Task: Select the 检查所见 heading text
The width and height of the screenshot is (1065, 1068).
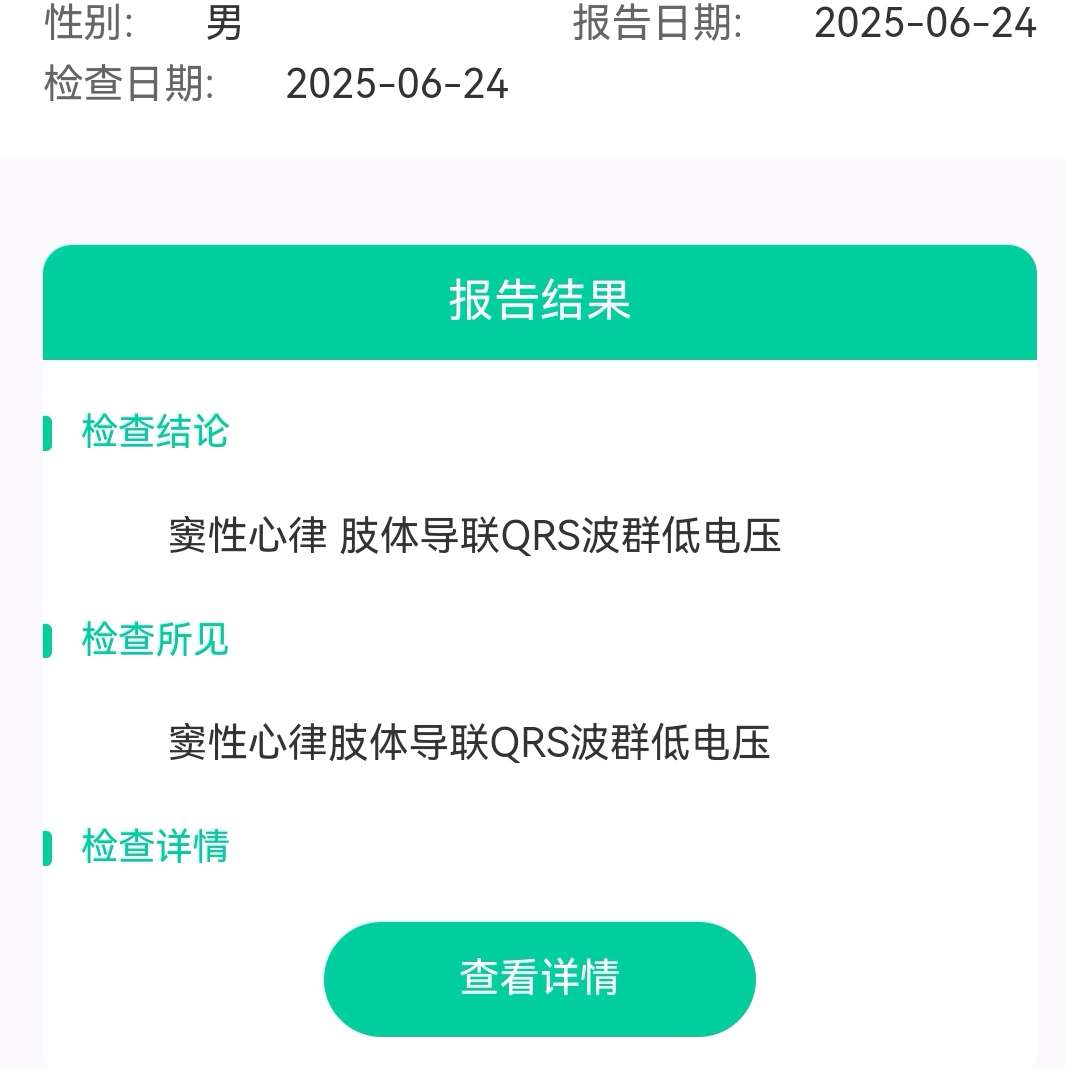Action: (x=155, y=640)
